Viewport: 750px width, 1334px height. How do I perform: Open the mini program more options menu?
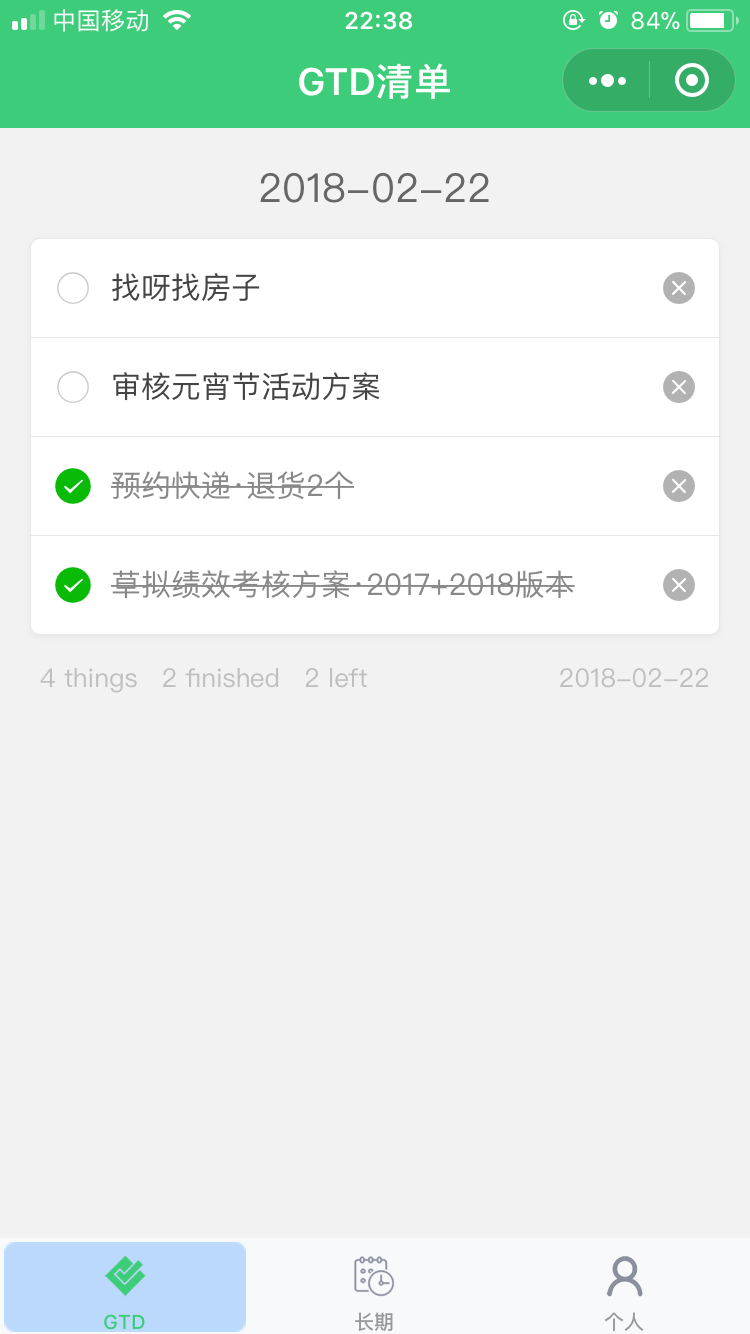coord(607,80)
